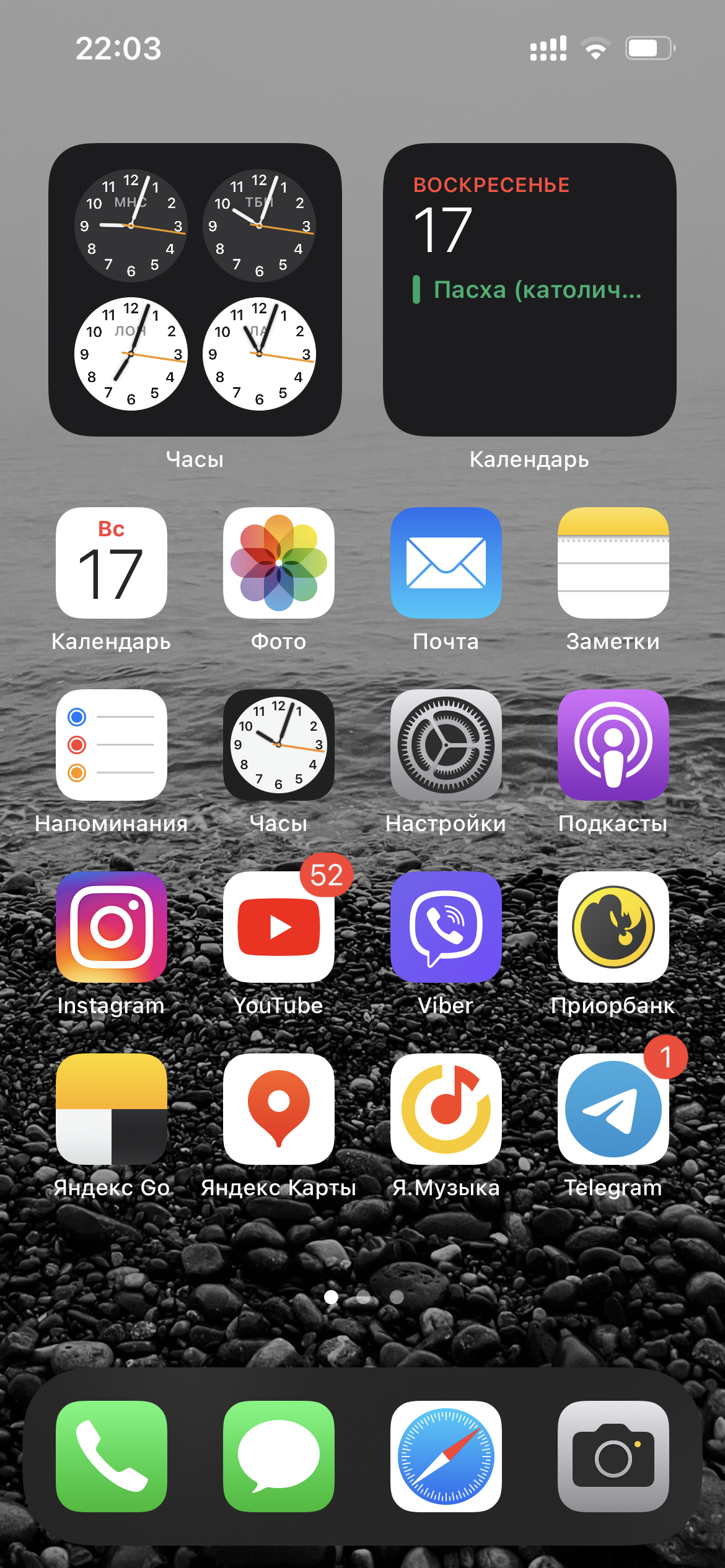Launch Я.Музыка
Screen dimensions: 725x1568
point(446,1109)
